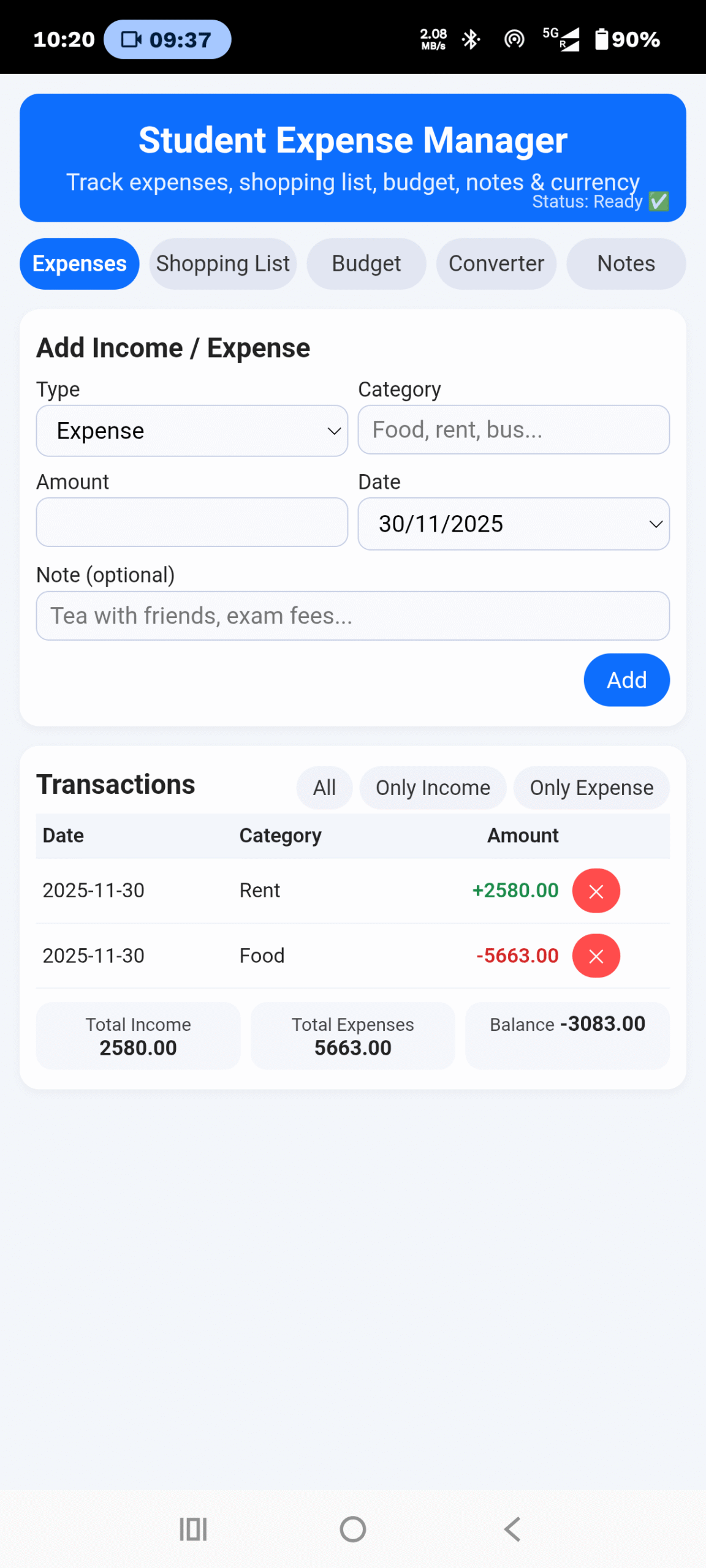Switch to the Converter tab
The width and height of the screenshot is (706, 1568).
[x=496, y=263]
